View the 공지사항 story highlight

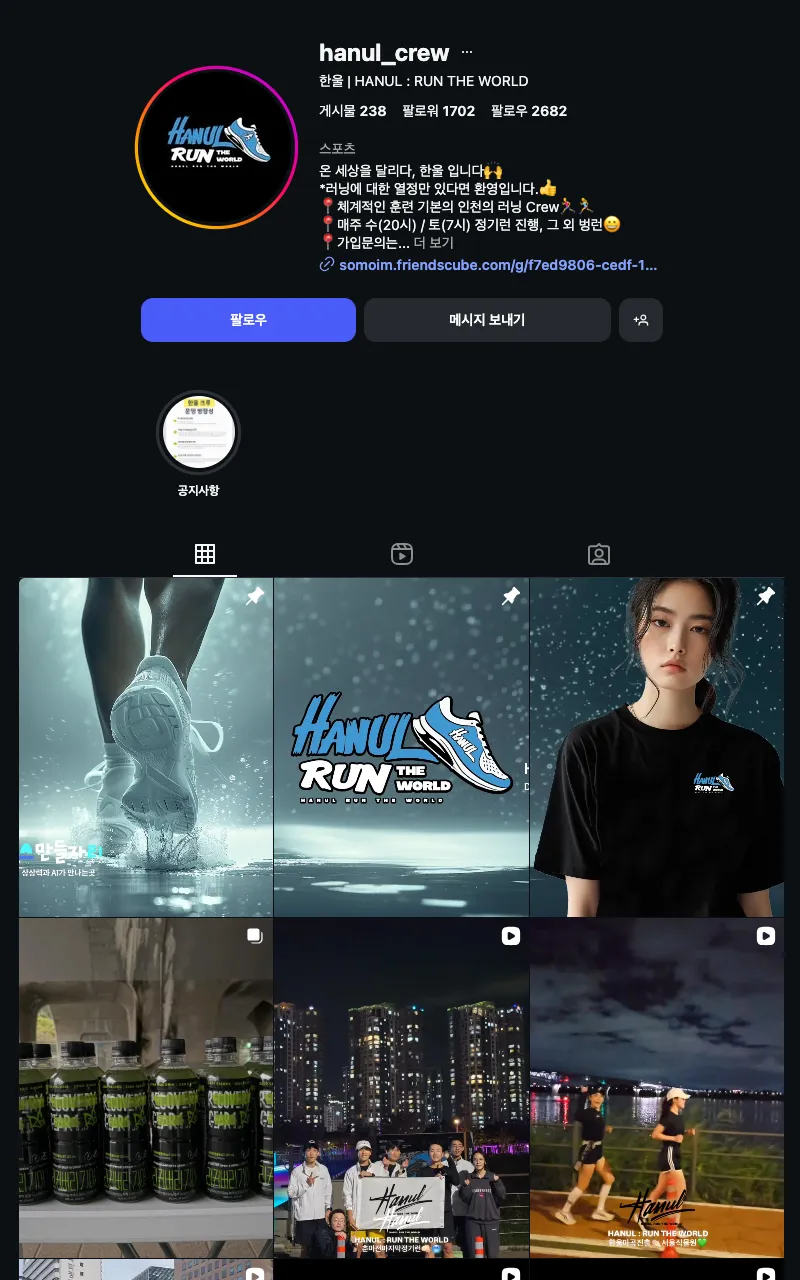(198, 433)
